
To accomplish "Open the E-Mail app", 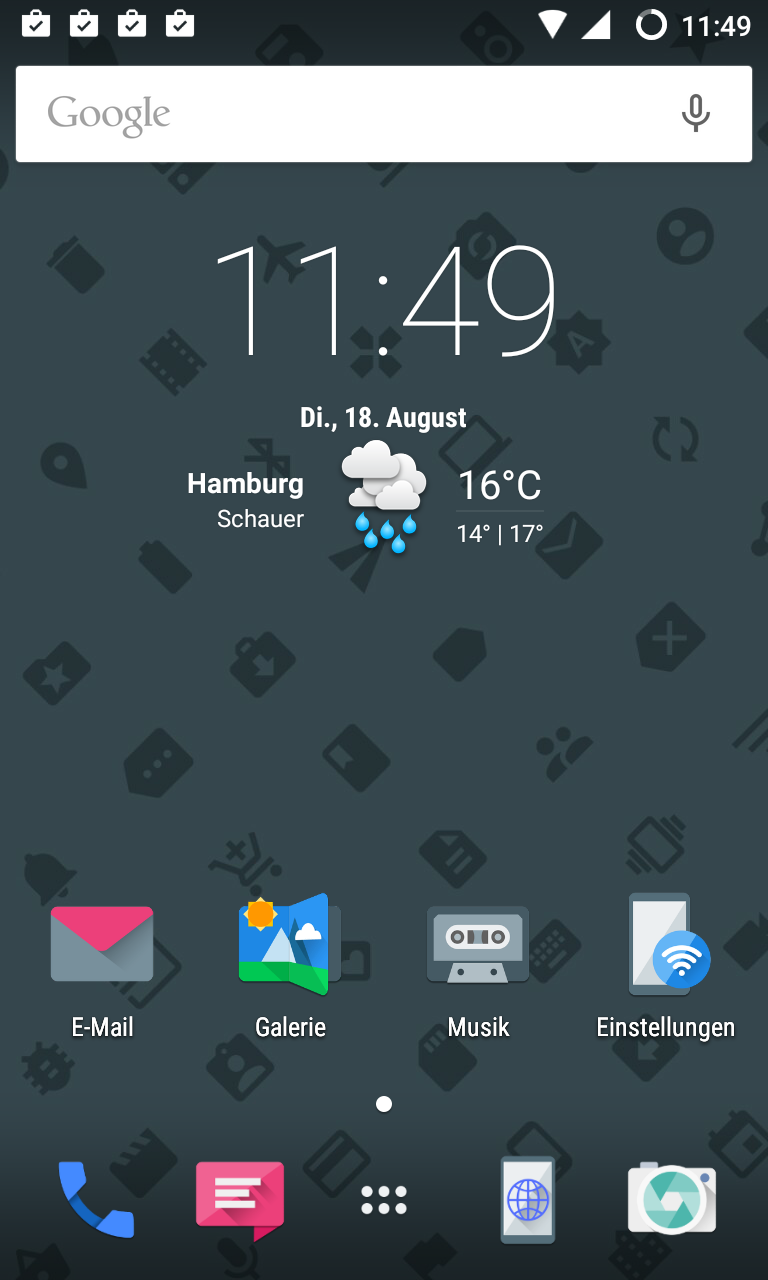I will (x=102, y=945).
